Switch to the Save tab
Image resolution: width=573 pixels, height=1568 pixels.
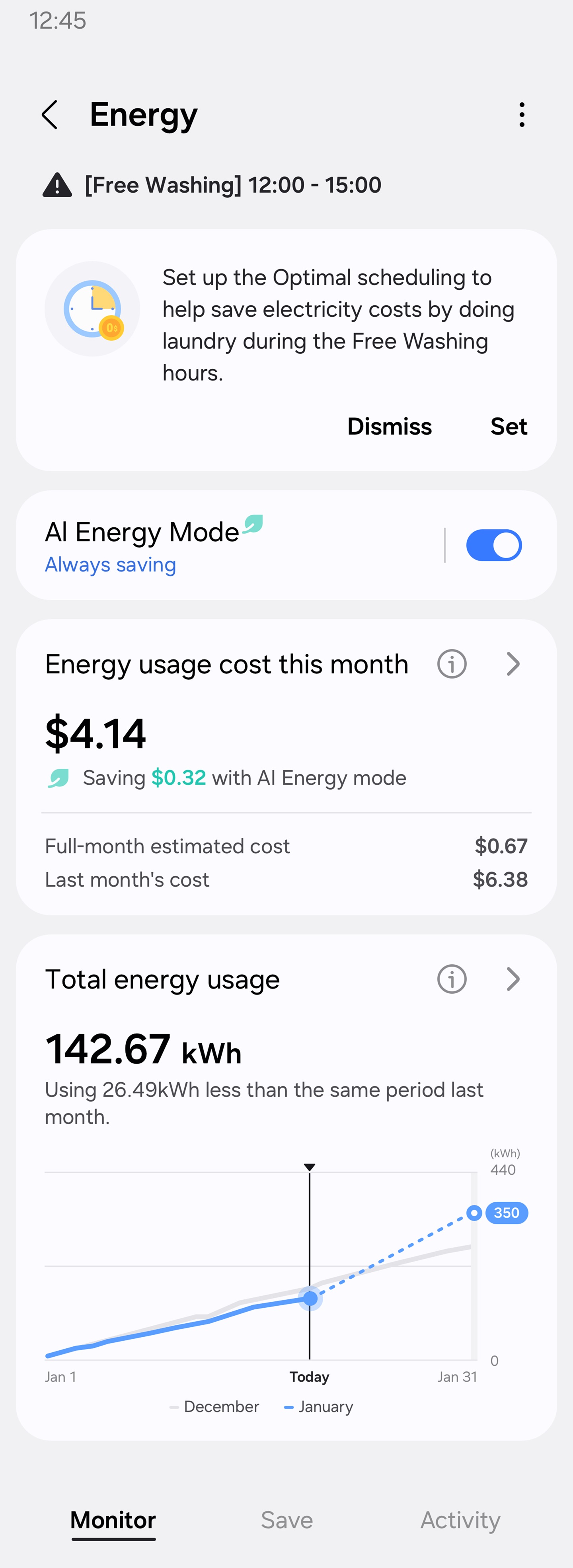pyautogui.click(x=287, y=1520)
